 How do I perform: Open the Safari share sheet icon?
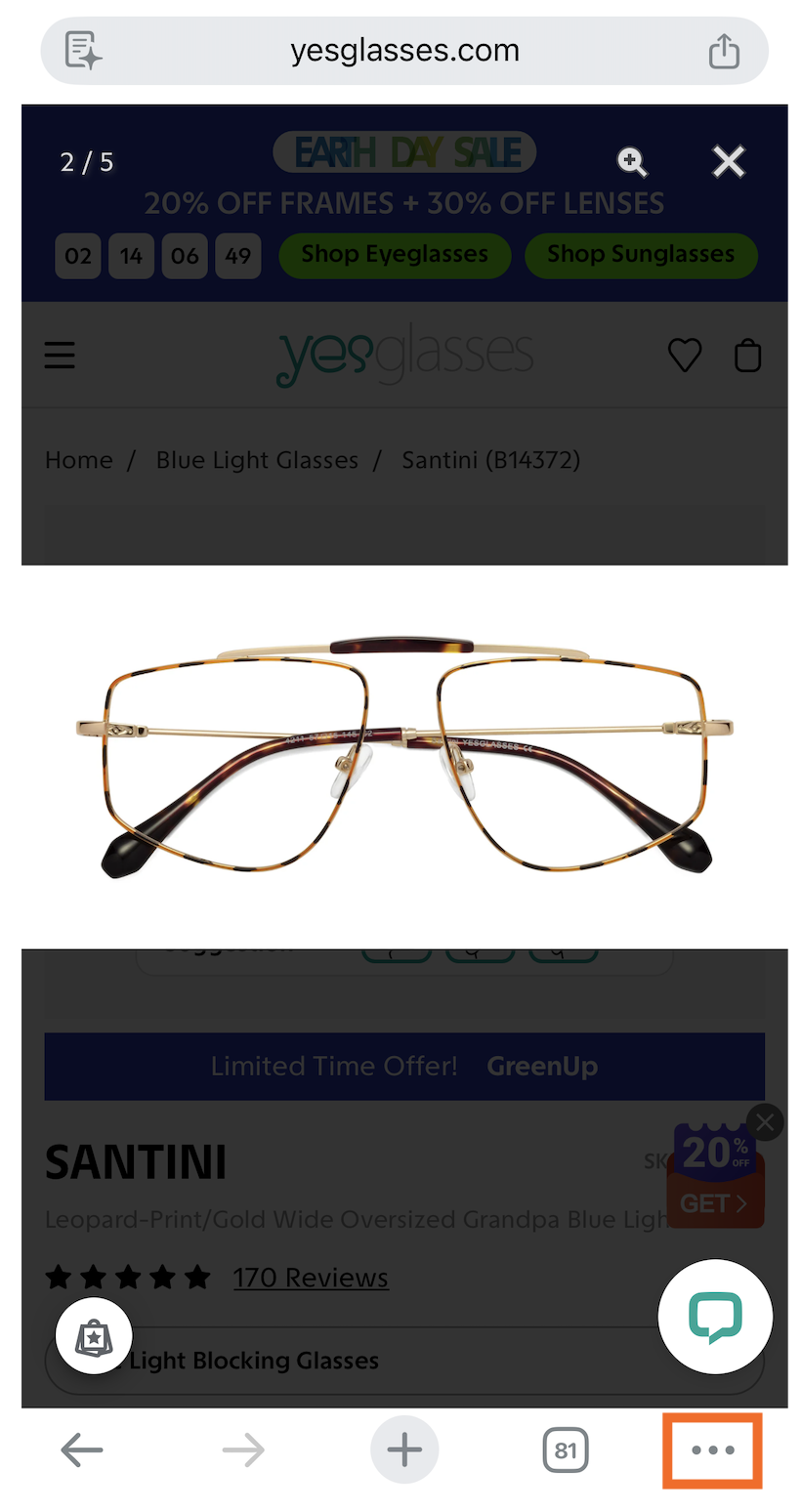[x=724, y=50]
